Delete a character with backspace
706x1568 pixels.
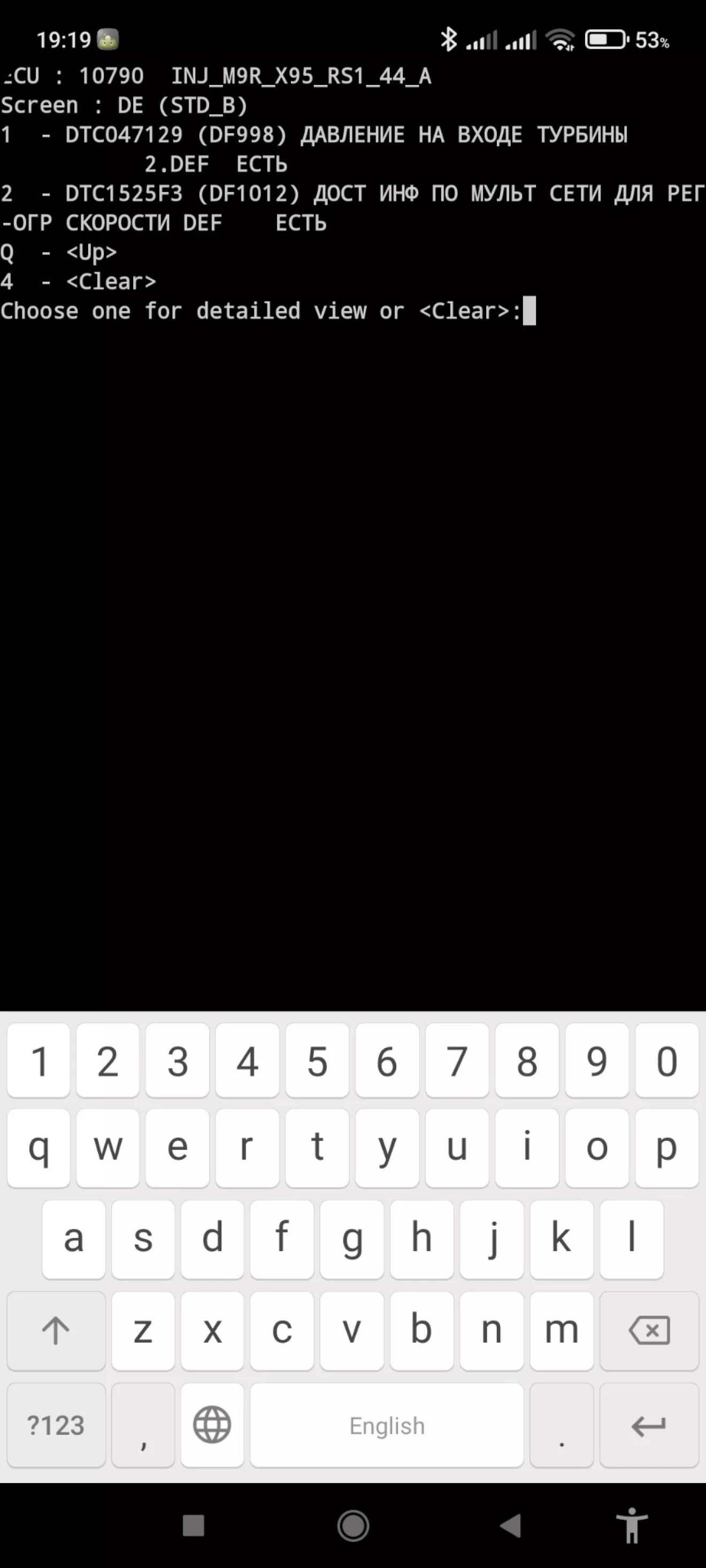point(648,1331)
